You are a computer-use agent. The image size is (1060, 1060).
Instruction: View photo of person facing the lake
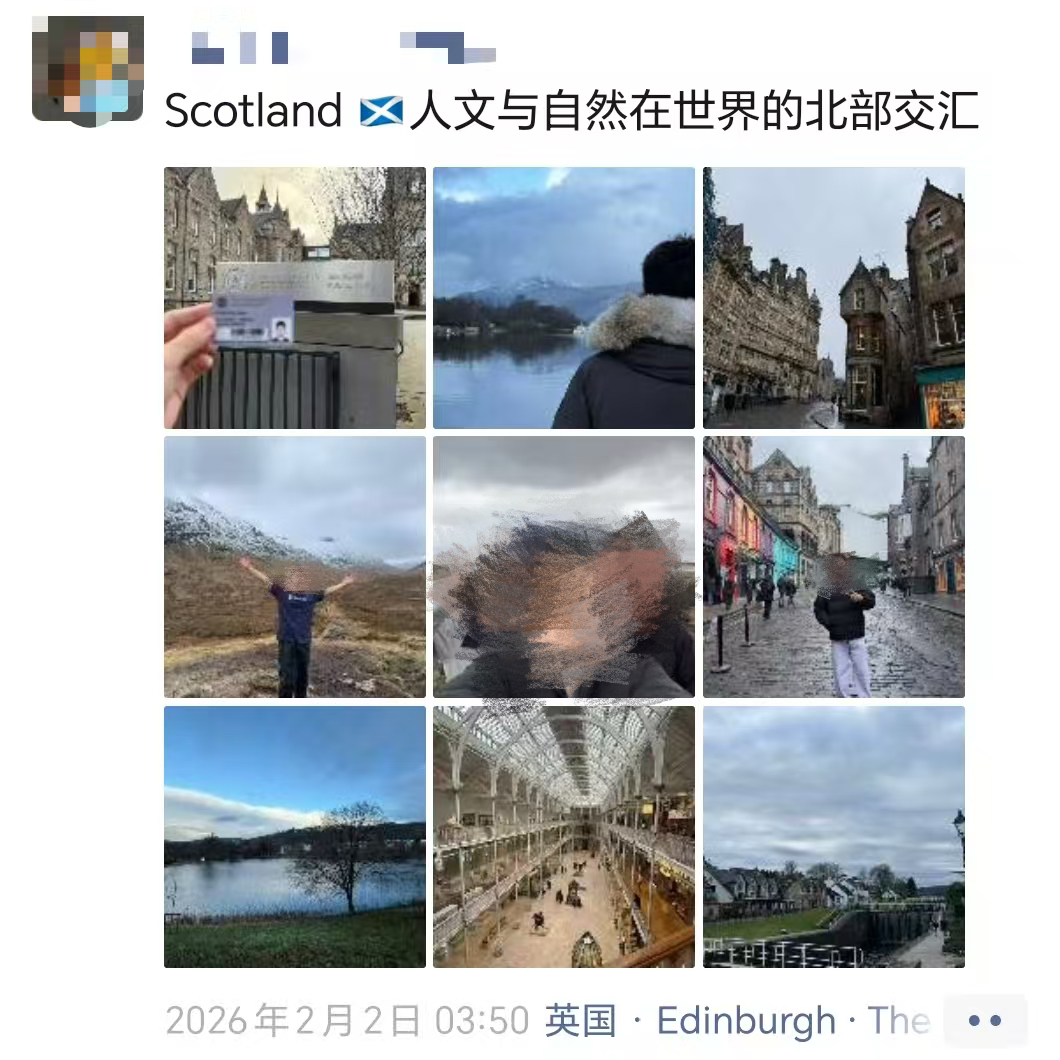[x=564, y=298]
